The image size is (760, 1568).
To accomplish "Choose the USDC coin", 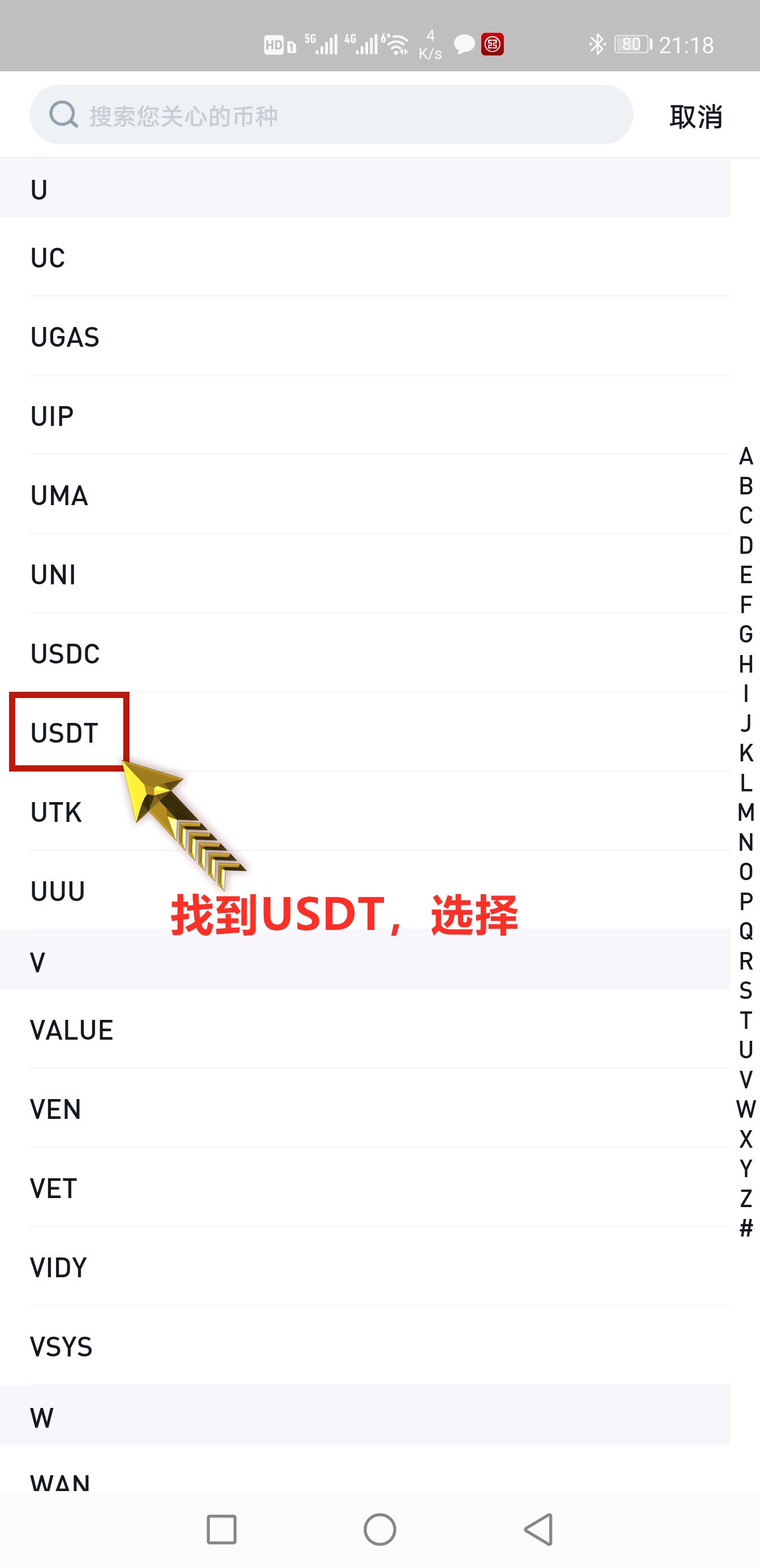I will pyautogui.click(x=365, y=654).
